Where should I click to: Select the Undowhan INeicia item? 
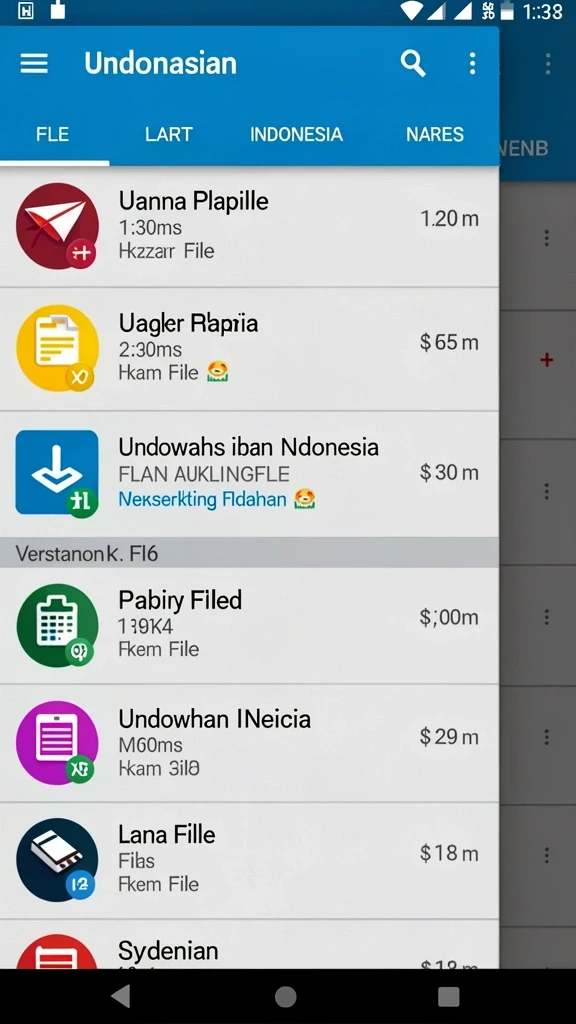coord(249,743)
